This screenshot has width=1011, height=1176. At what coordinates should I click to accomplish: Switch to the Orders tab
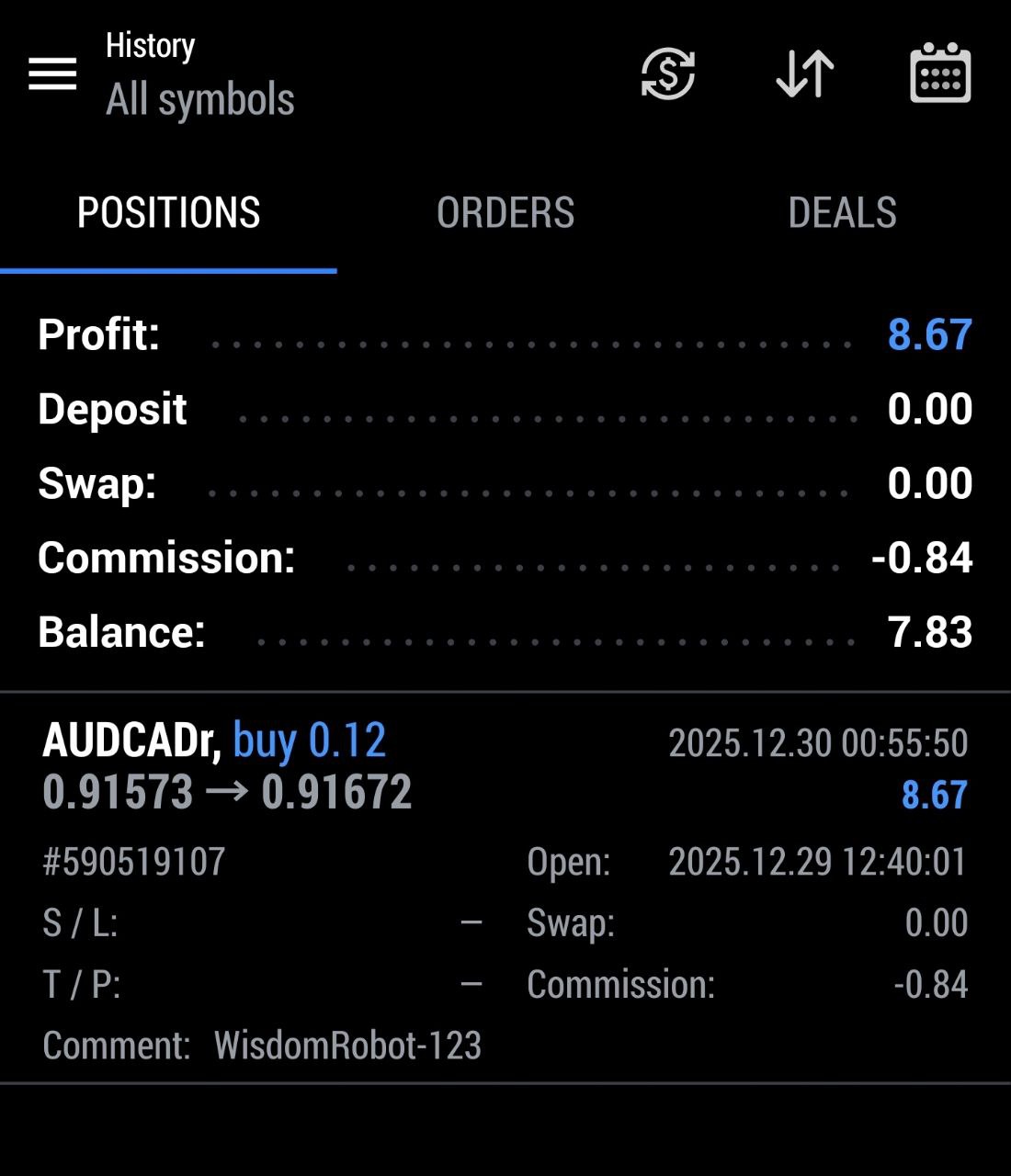click(505, 213)
